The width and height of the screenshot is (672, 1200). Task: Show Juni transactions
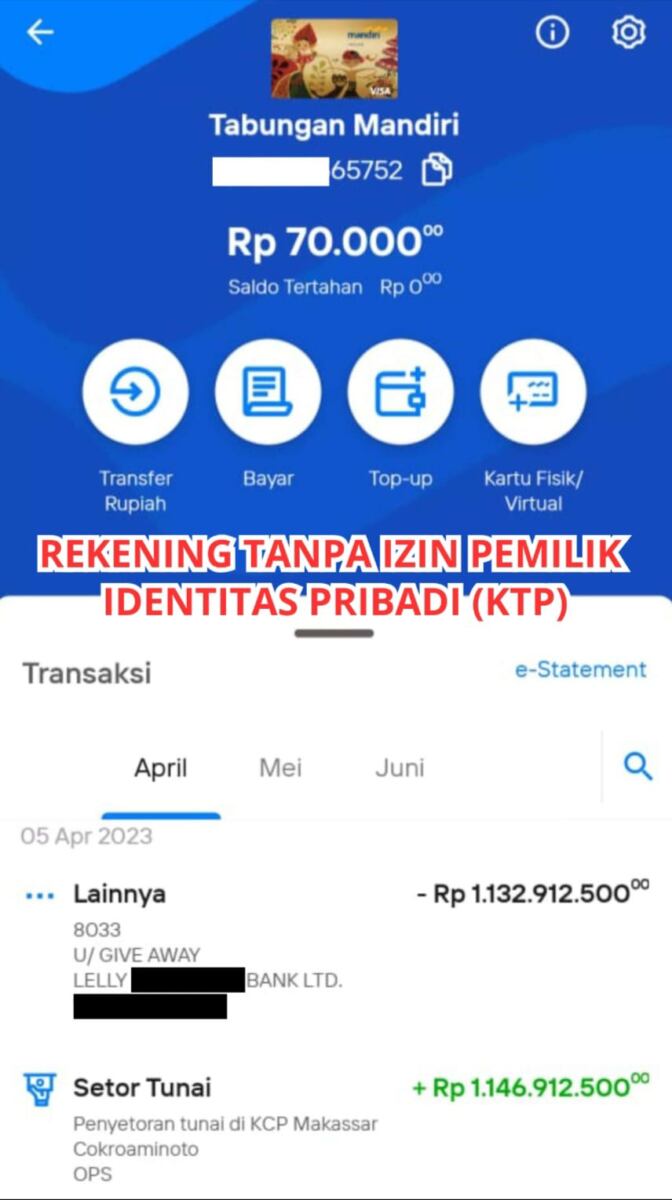coord(399,768)
